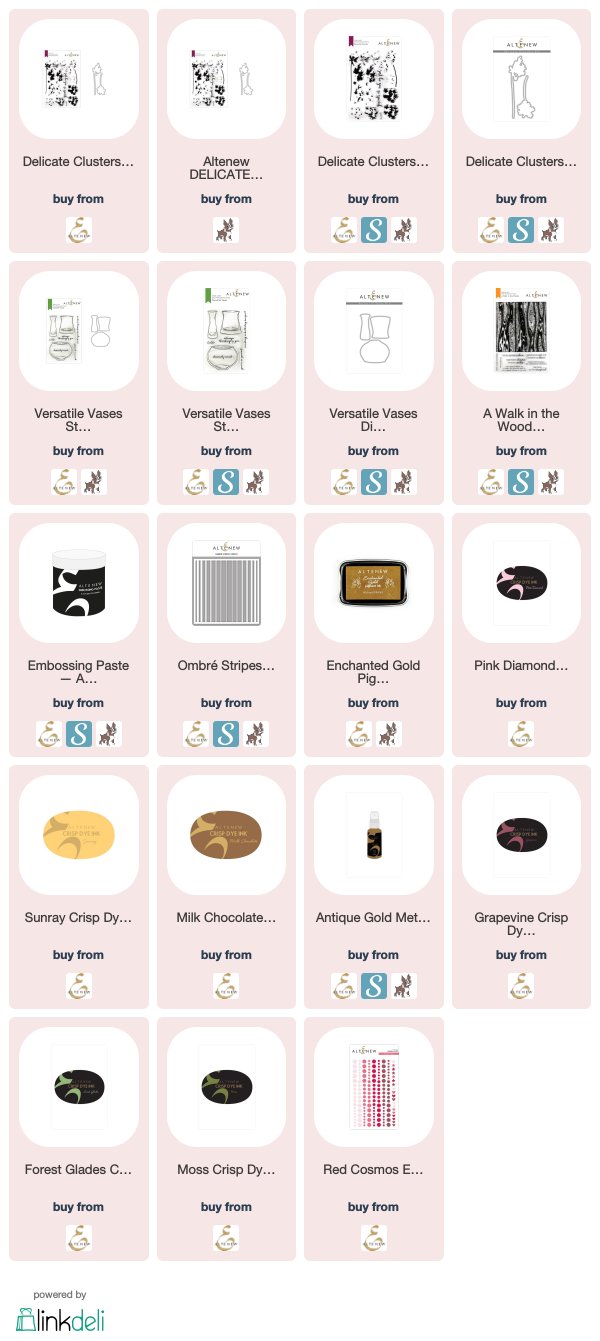Screen dimensions: 600x1341
Task: Tap the Altenew store icon under Red Cosmos
Action: point(373,1238)
